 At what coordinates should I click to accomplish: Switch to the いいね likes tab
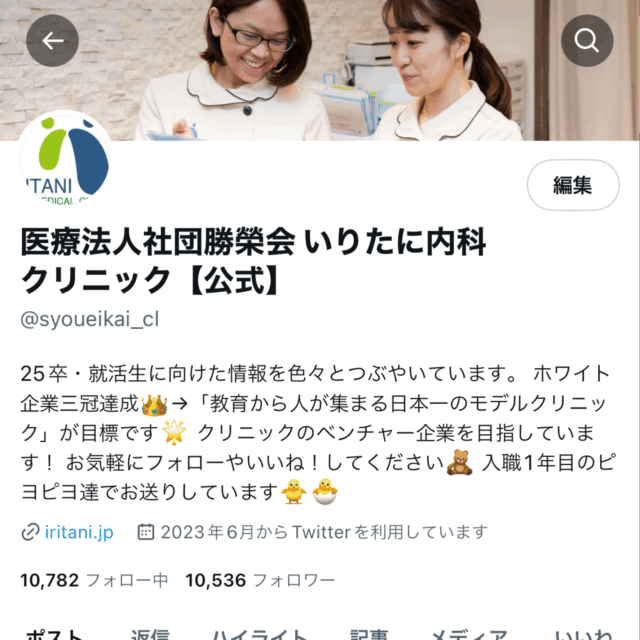(583, 634)
